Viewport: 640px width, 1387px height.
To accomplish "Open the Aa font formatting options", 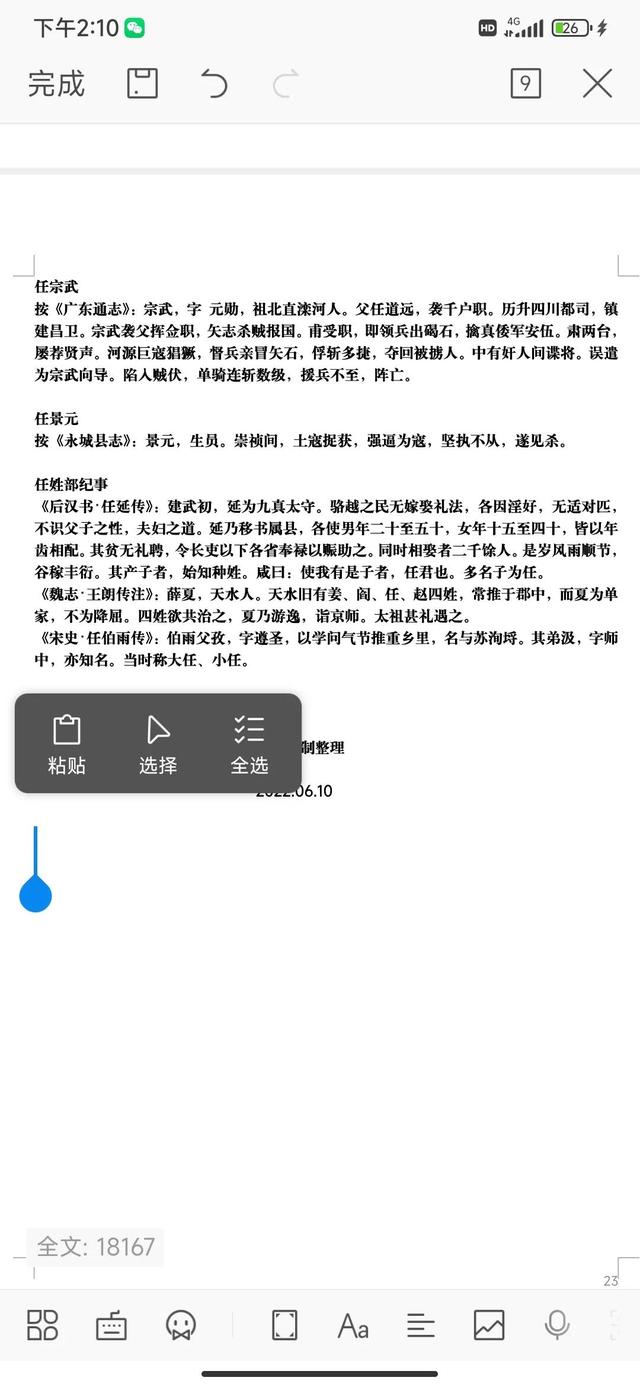I will 353,1326.
